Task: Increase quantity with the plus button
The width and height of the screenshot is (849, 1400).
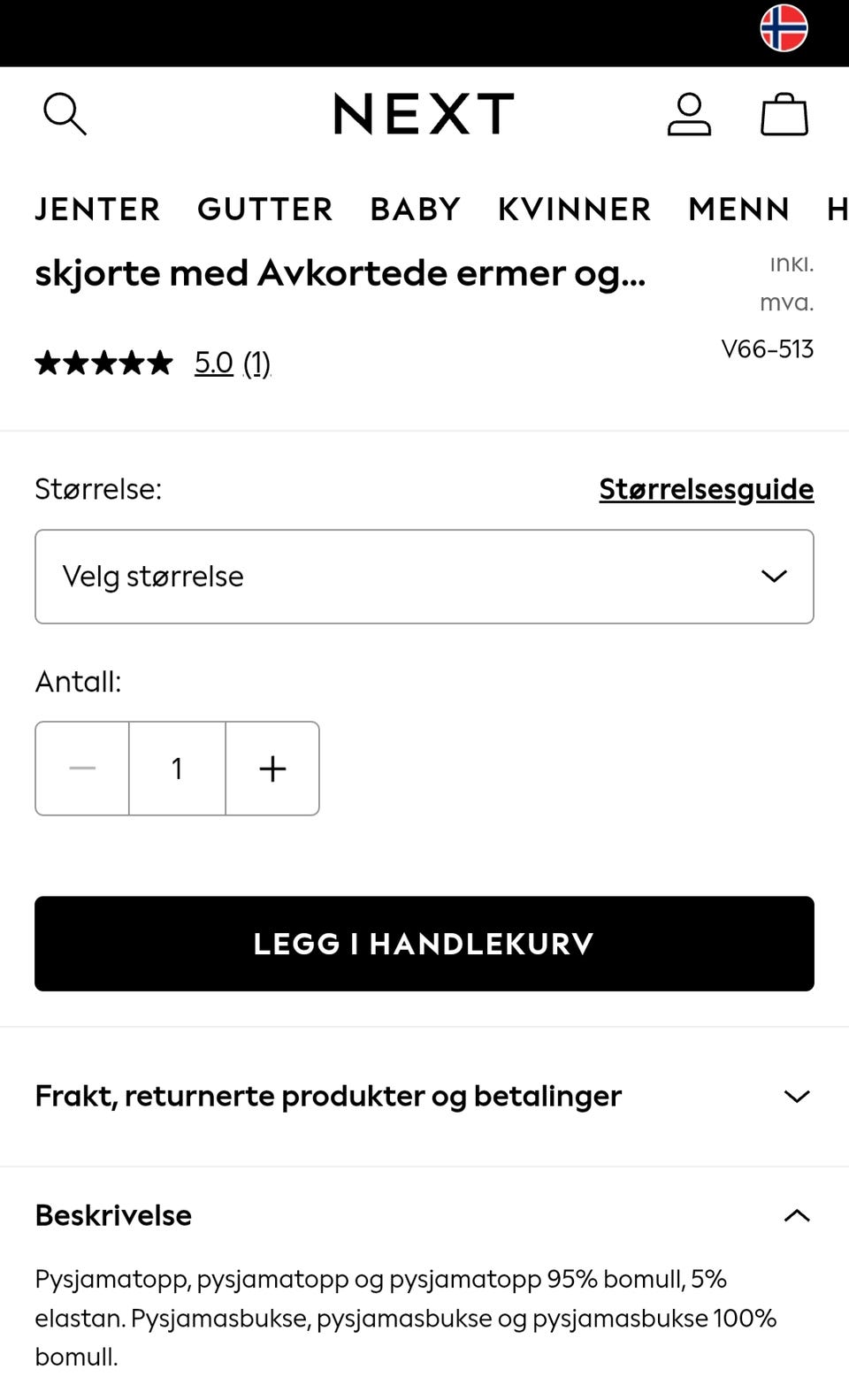Action: coord(272,769)
